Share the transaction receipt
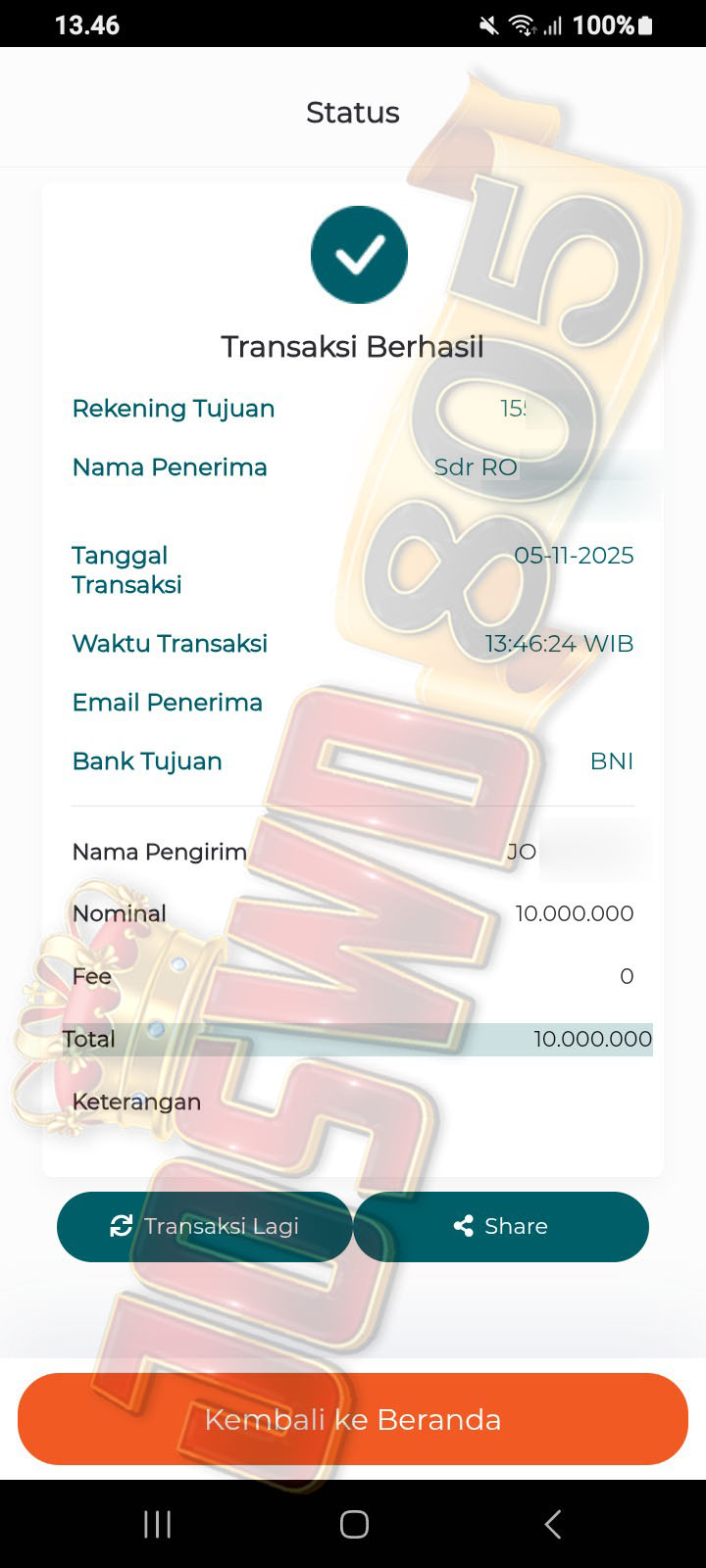 pyautogui.click(x=501, y=1226)
